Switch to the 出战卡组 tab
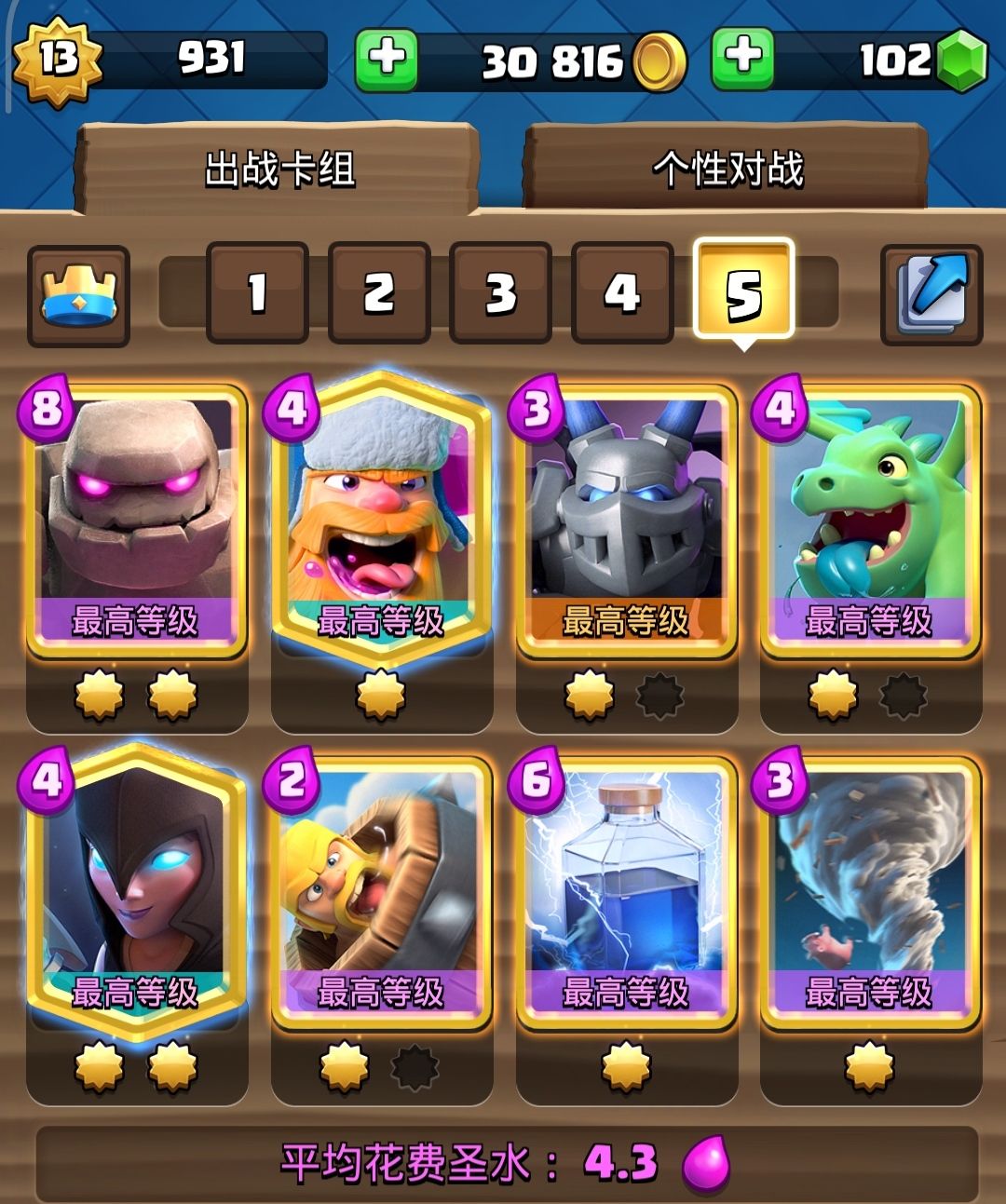This screenshot has height=1204, width=1006. [279, 169]
